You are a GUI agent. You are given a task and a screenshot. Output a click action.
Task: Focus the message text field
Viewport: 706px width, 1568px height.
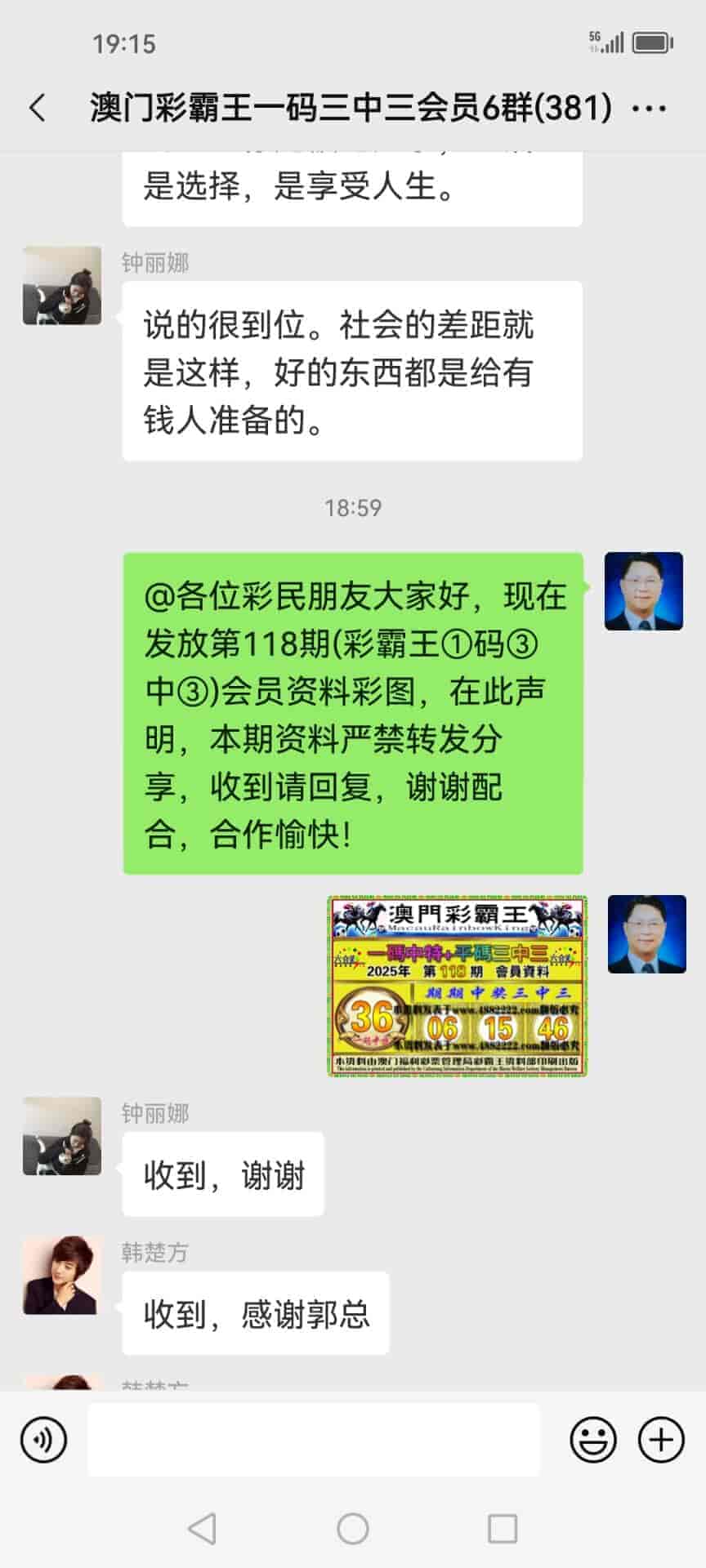(x=314, y=1439)
